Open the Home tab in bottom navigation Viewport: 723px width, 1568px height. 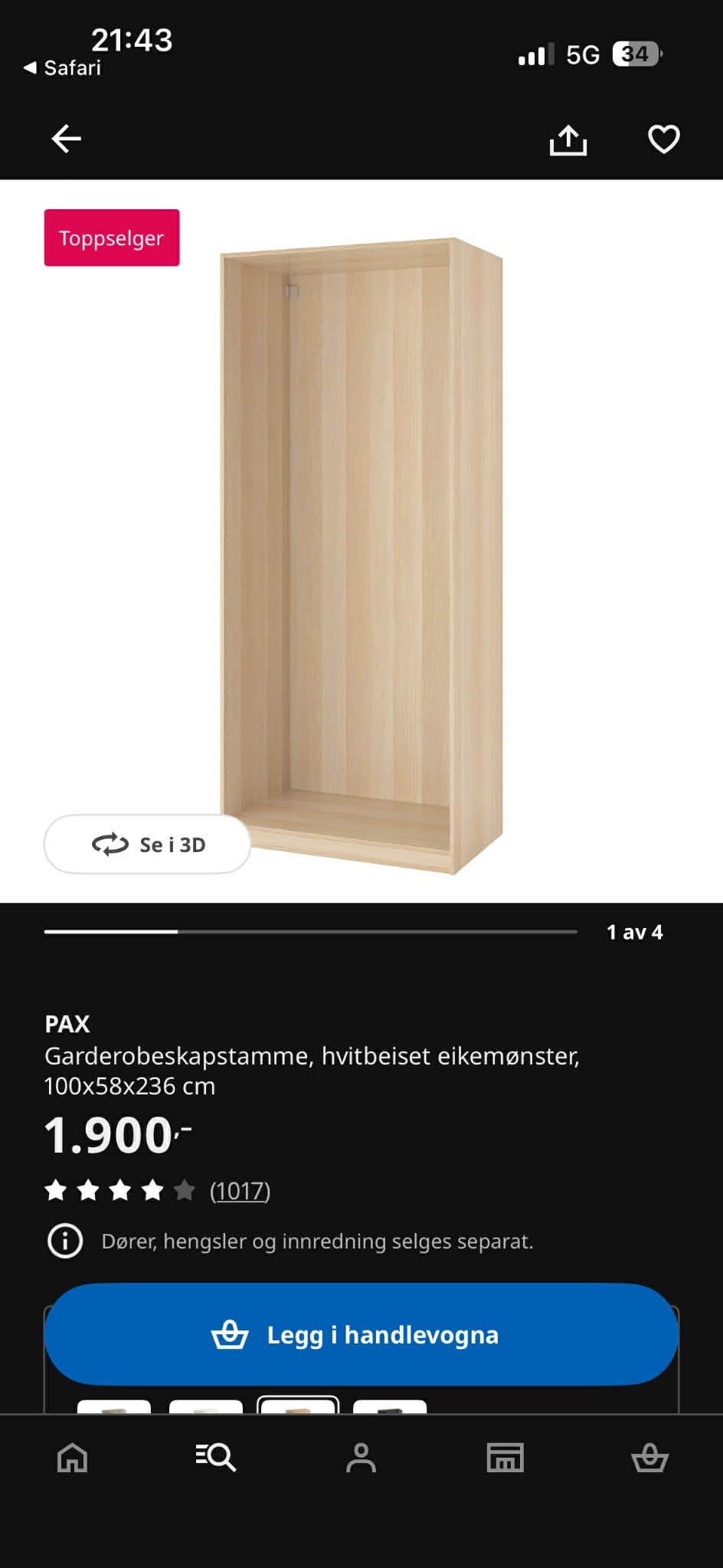[x=72, y=1458]
